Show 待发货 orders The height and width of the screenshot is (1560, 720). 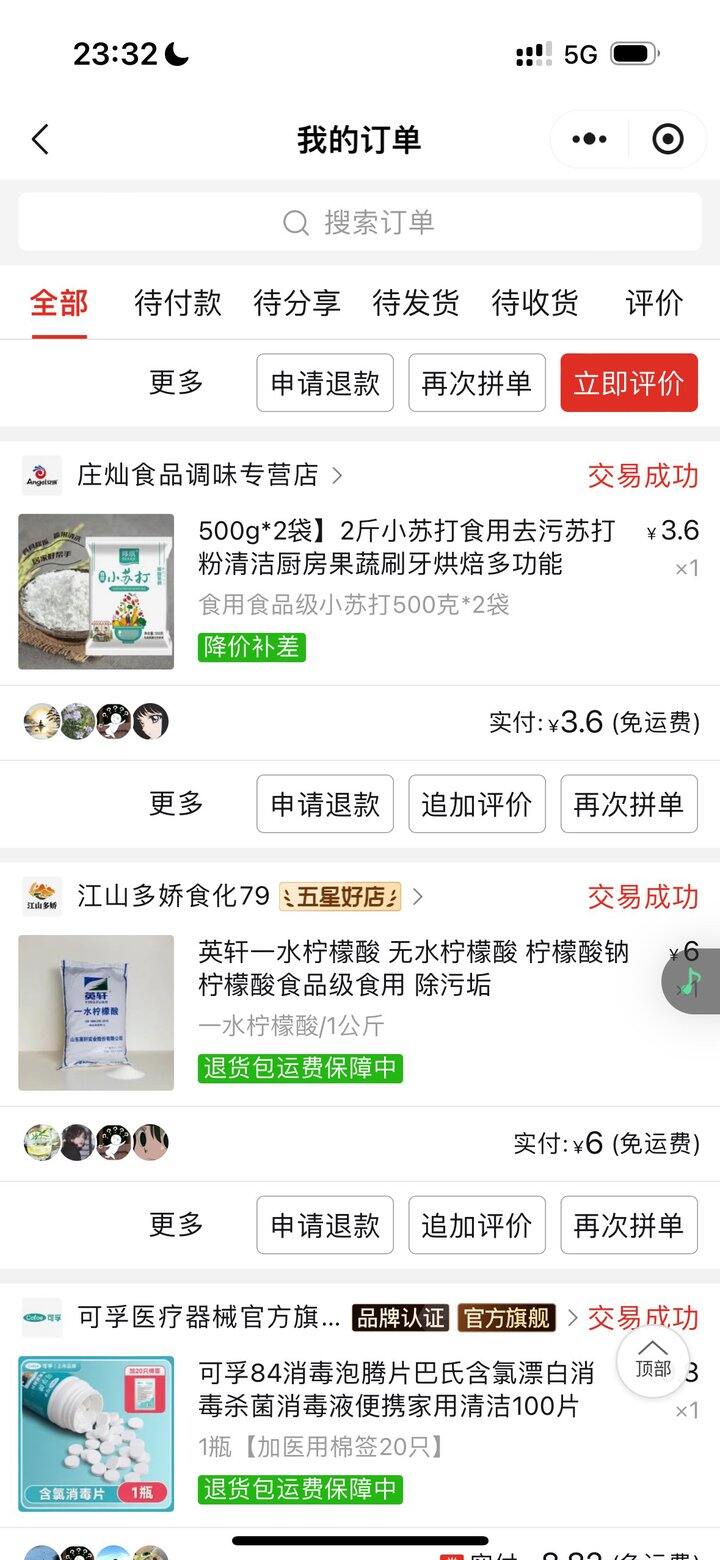tap(416, 302)
